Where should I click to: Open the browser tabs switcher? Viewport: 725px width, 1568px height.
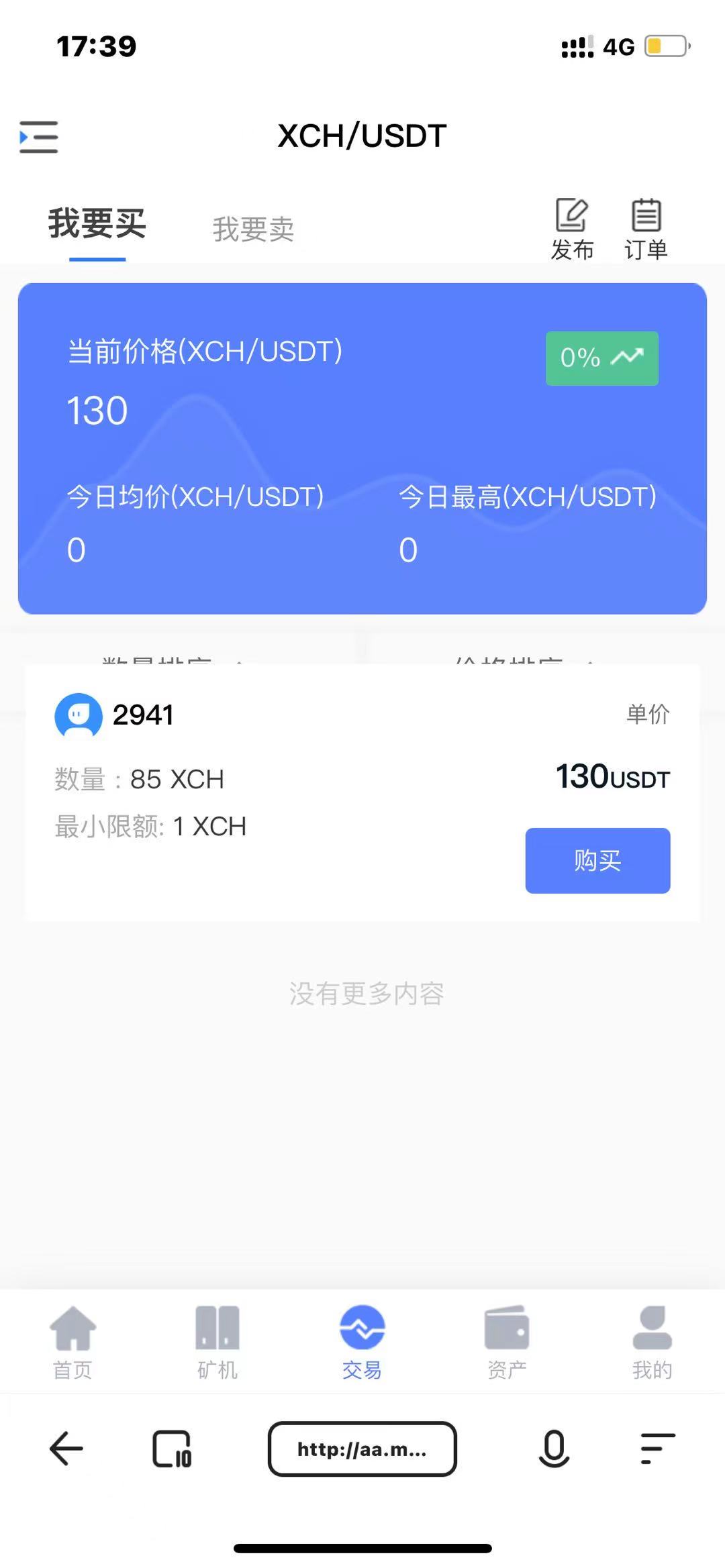pos(173,1449)
